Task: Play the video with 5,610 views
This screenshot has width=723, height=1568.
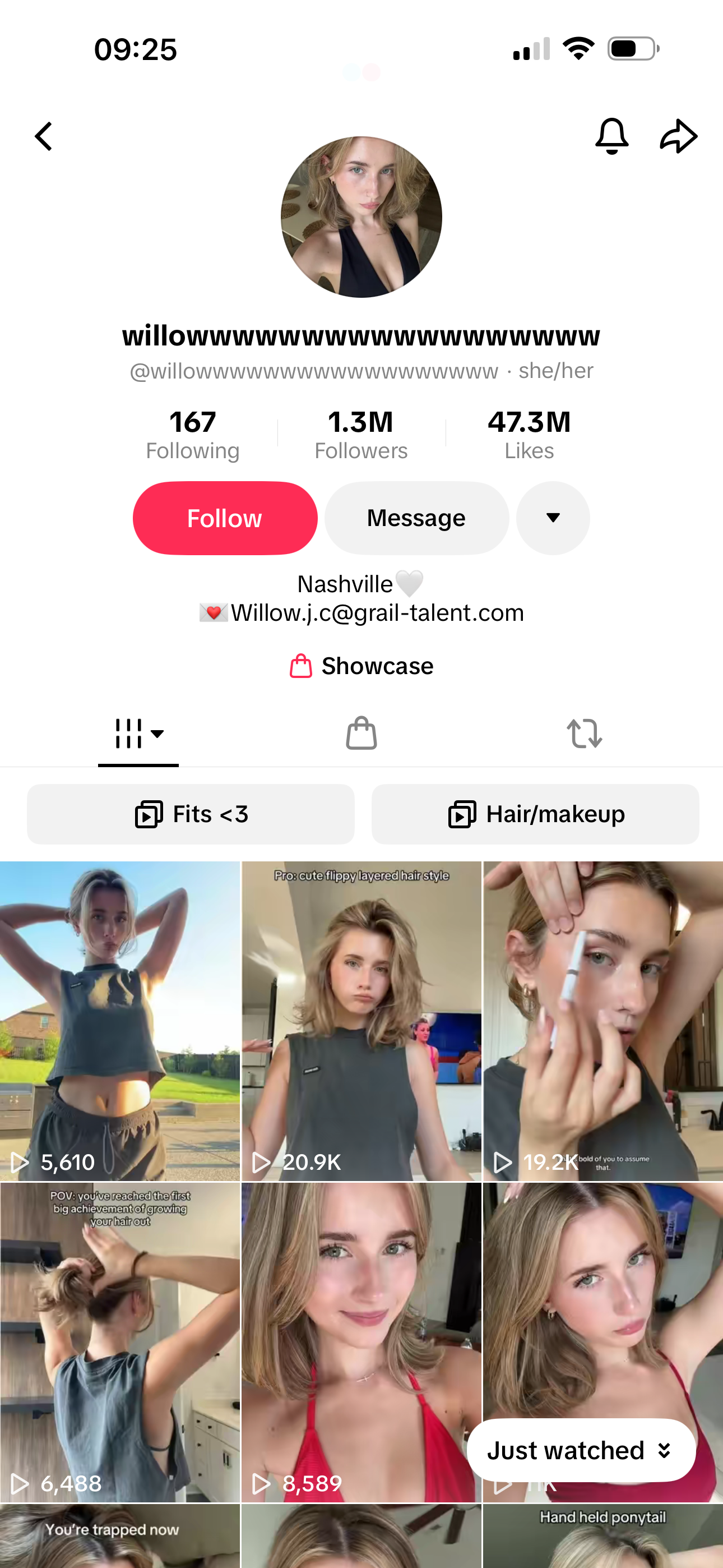Action: (x=120, y=1021)
